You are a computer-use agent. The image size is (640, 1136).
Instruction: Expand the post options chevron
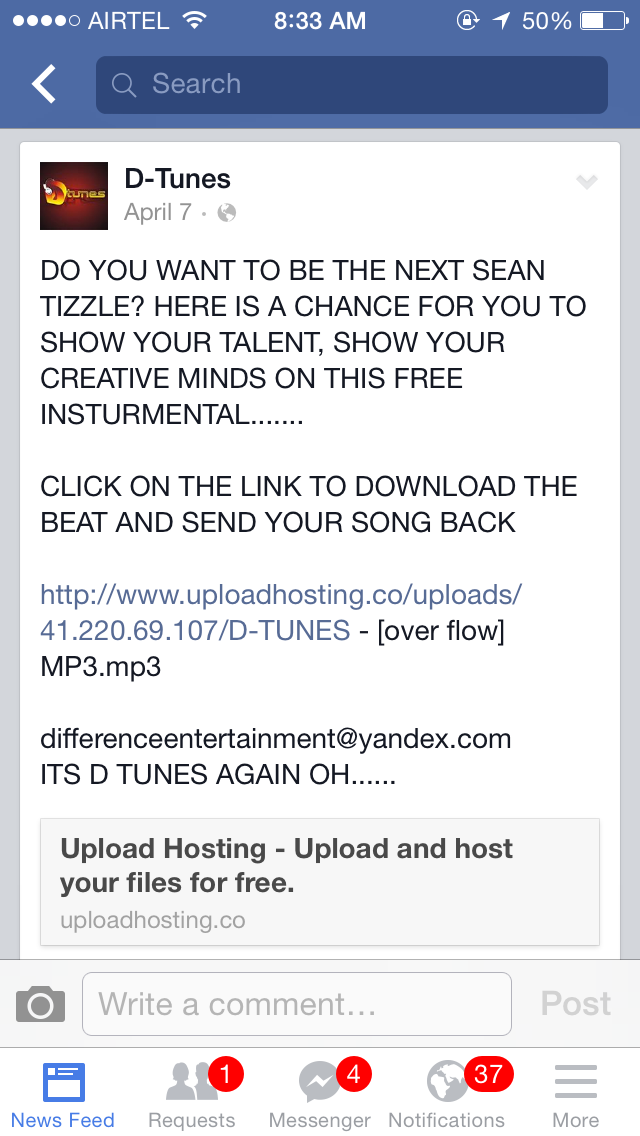point(587,182)
